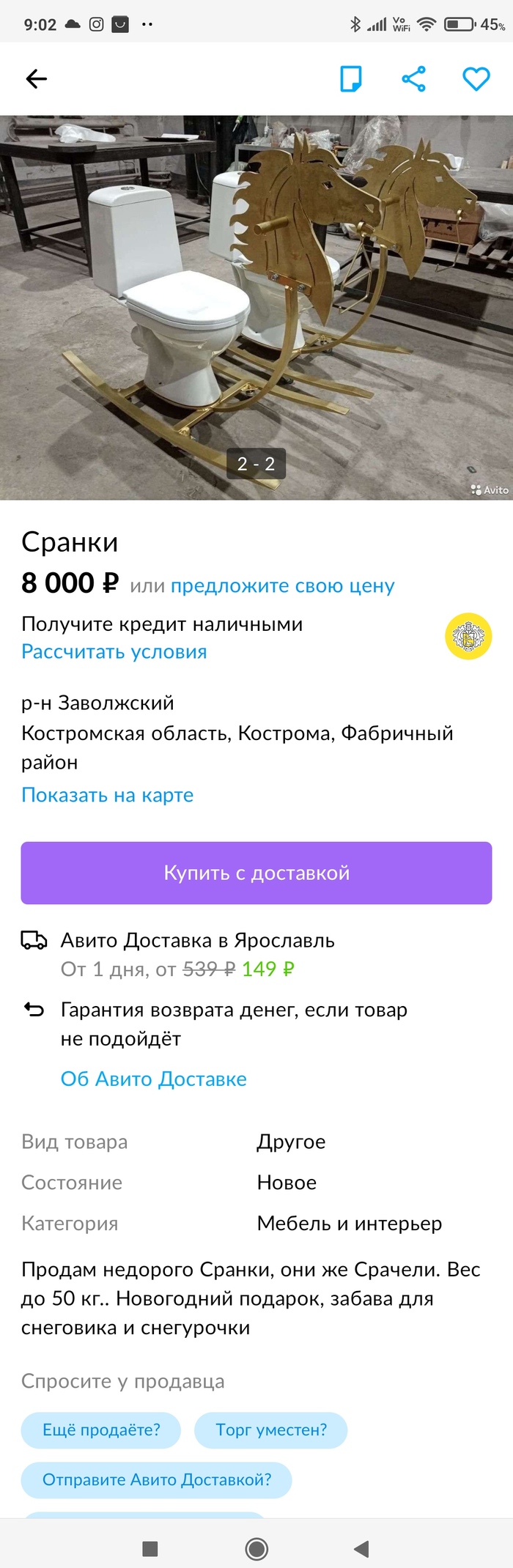Screen dimensions: 513x1568
Task: Tap 'предложите свою цену' link
Action: click(x=282, y=585)
